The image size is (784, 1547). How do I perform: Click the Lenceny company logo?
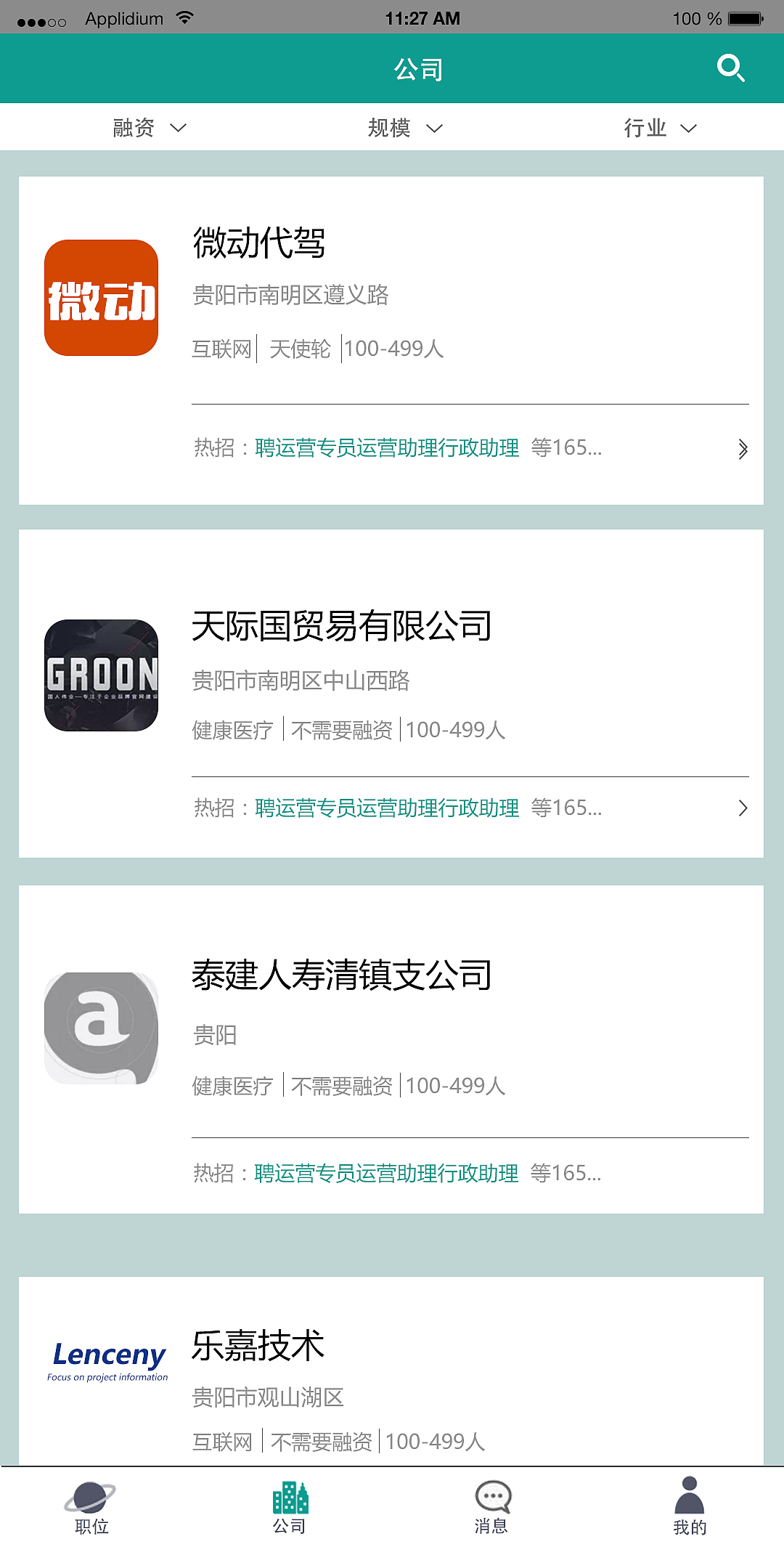tap(109, 1362)
